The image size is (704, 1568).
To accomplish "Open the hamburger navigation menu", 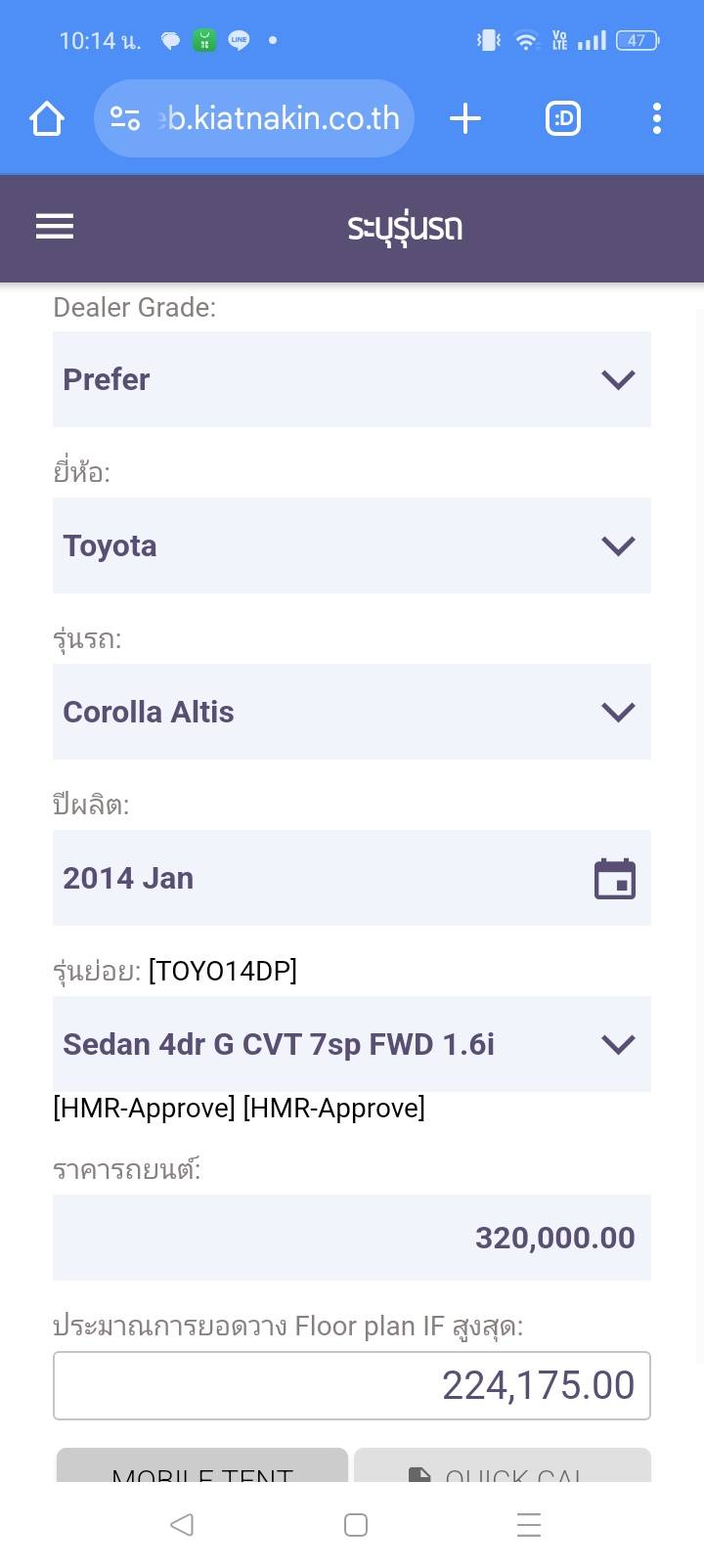I will click(55, 227).
